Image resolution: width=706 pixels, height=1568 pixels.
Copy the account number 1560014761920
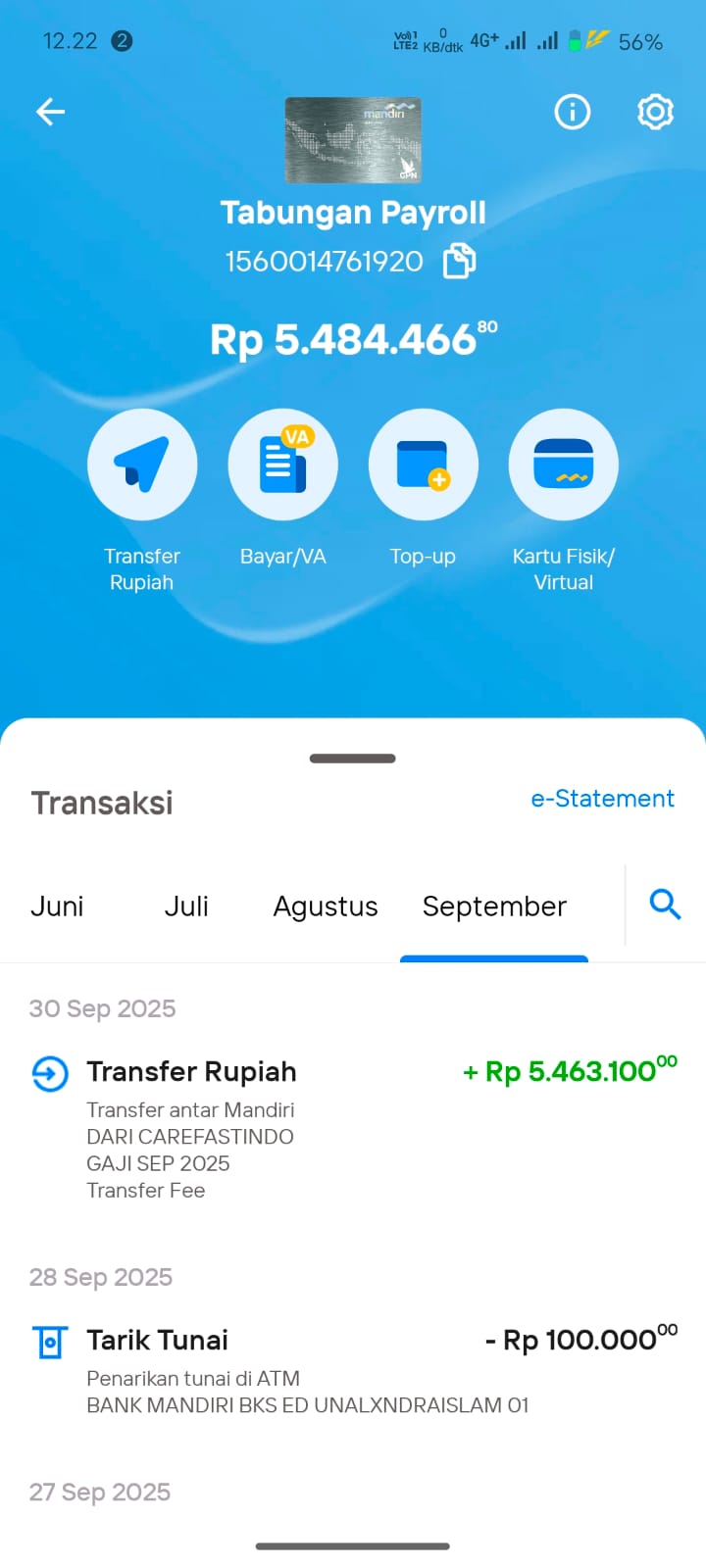click(x=460, y=262)
